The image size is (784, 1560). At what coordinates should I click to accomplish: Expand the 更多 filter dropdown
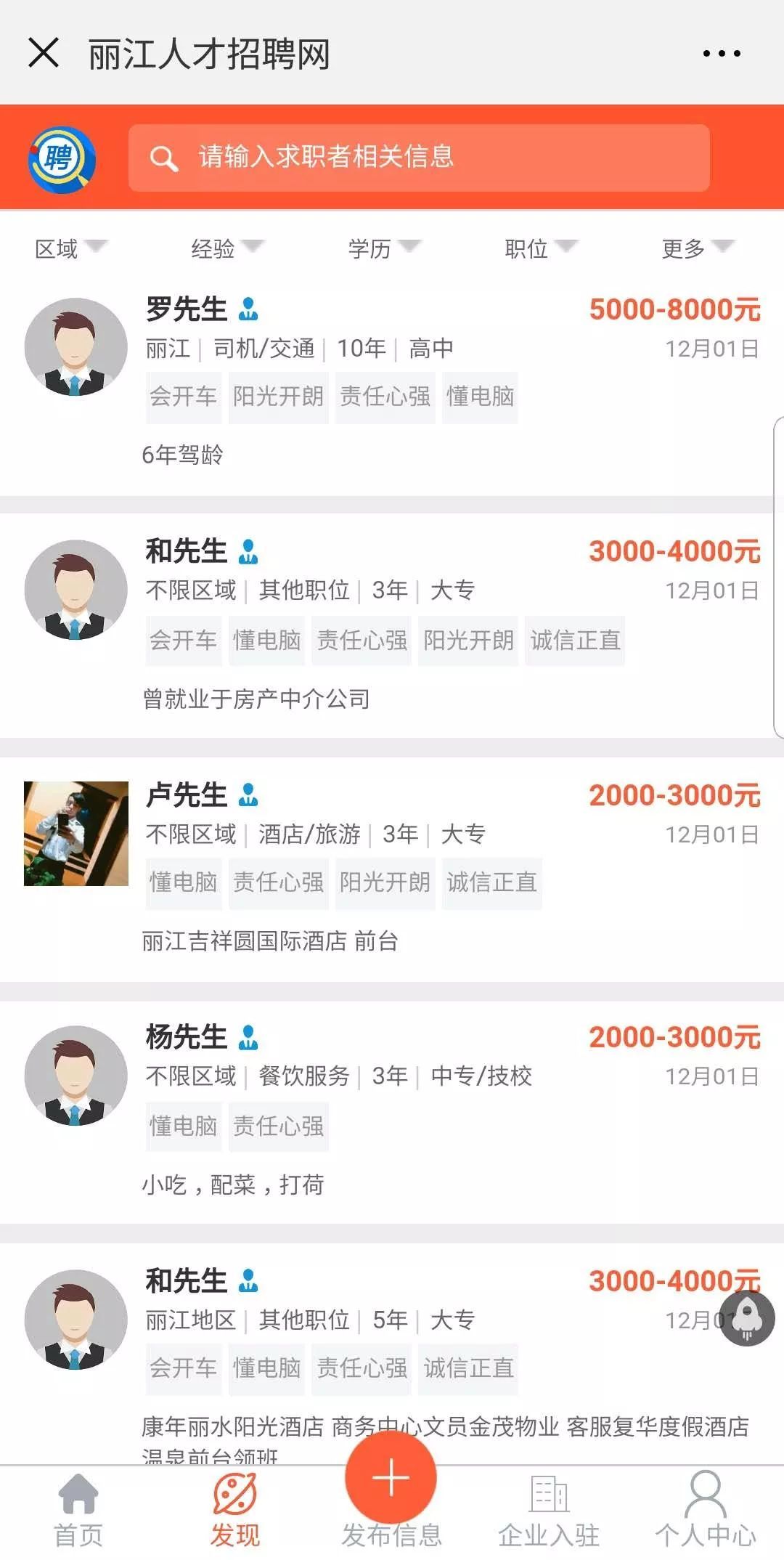pyautogui.click(x=697, y=249)
